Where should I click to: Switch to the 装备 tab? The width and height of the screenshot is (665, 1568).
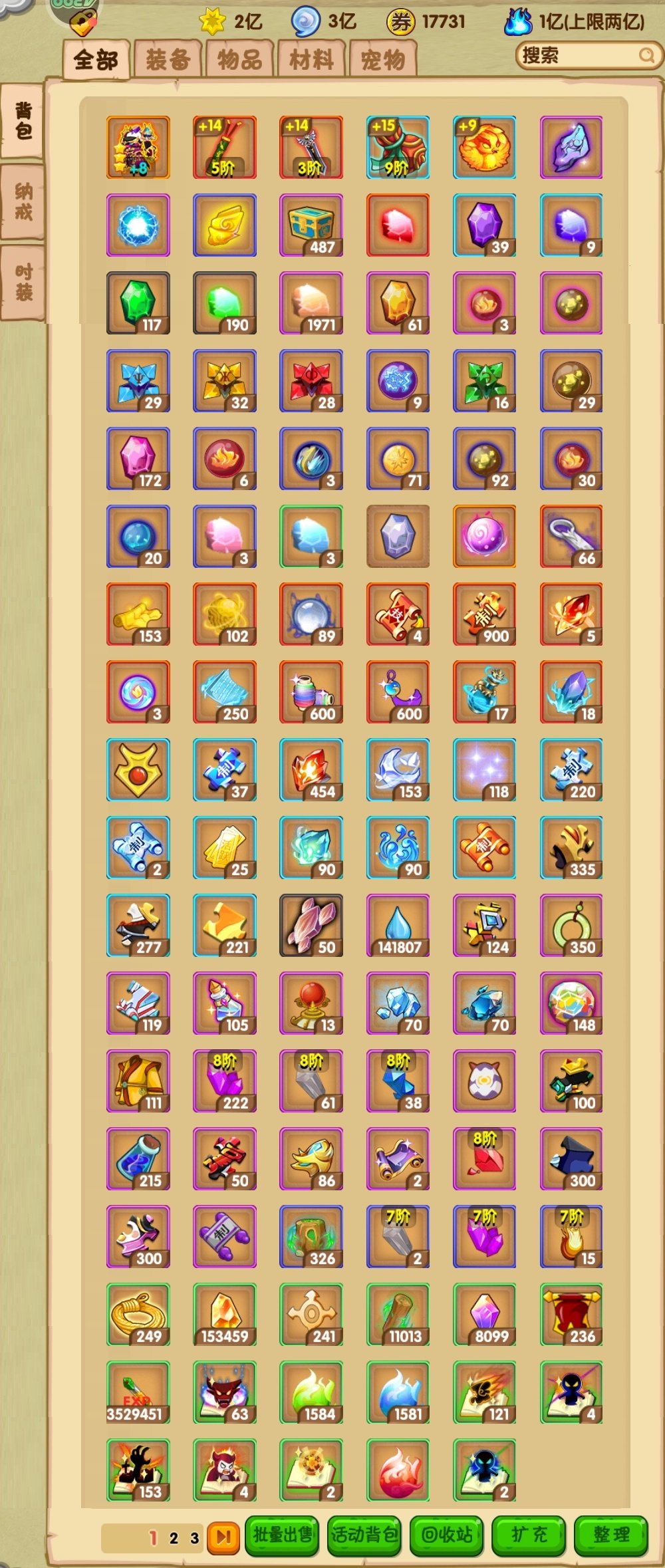tap(168, 60)
